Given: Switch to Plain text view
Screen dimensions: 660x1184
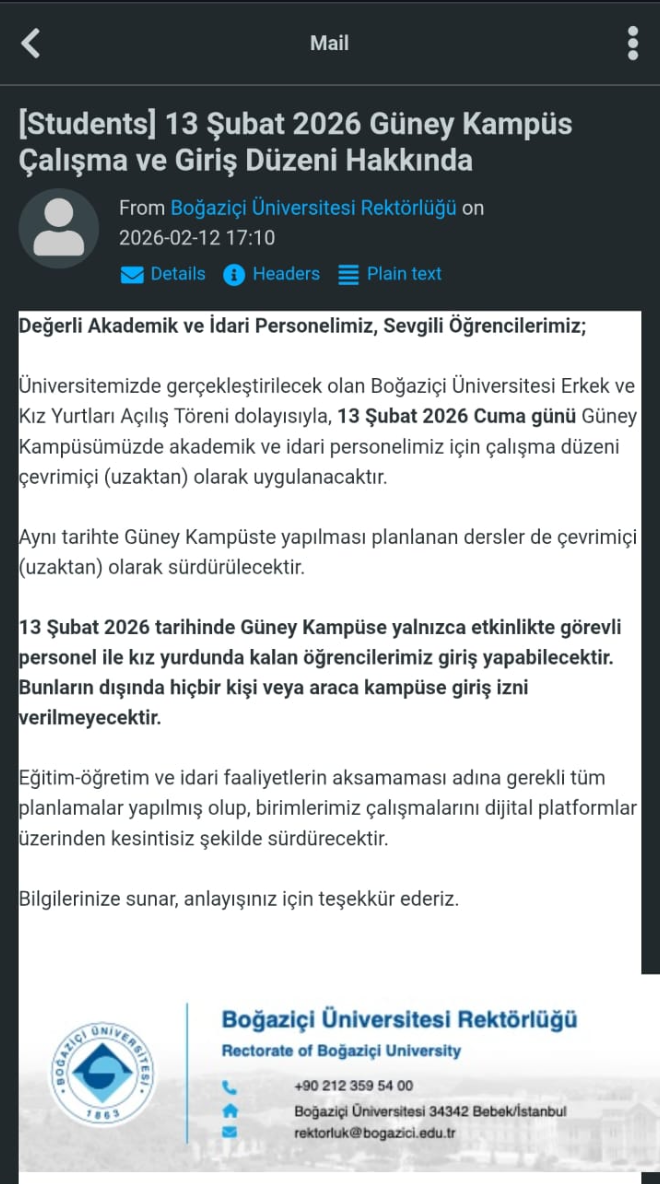Looking at the screenshot, I should [390, 274].
